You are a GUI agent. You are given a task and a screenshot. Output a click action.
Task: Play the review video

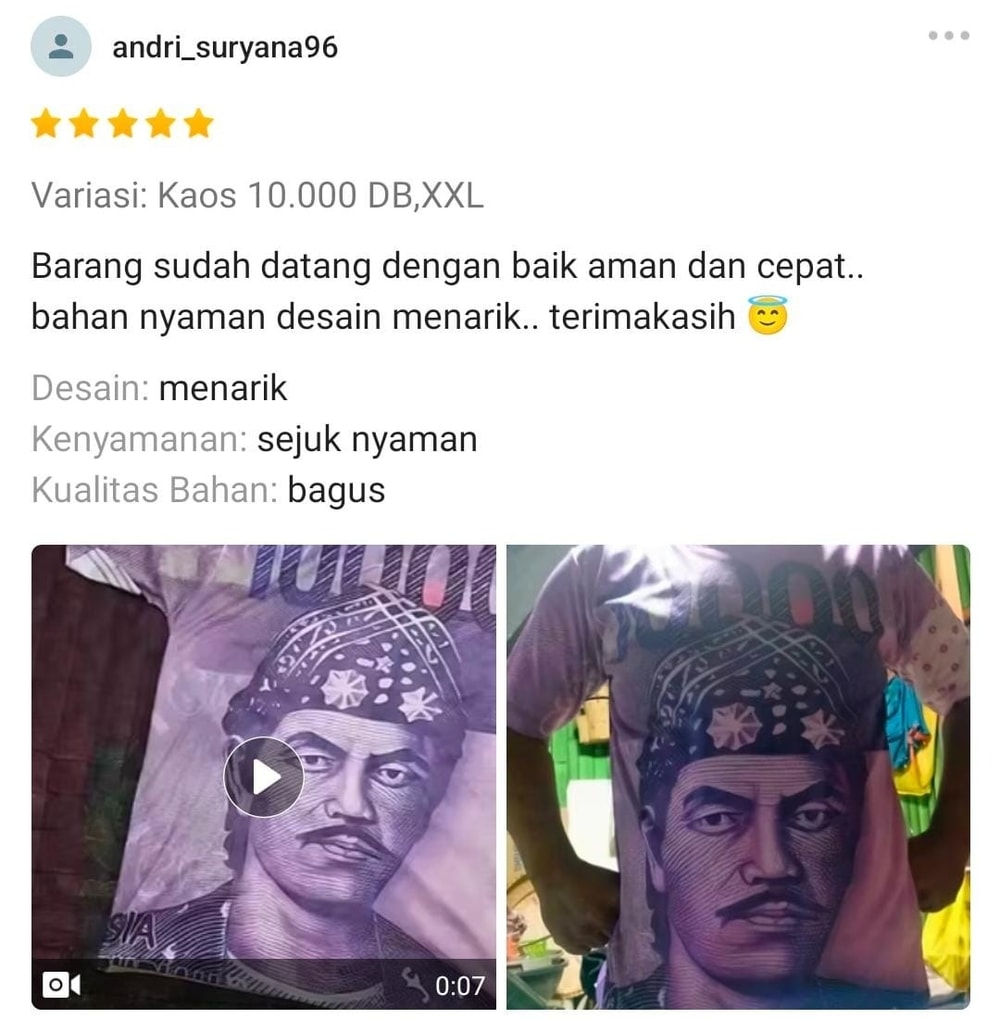[265, 777]
